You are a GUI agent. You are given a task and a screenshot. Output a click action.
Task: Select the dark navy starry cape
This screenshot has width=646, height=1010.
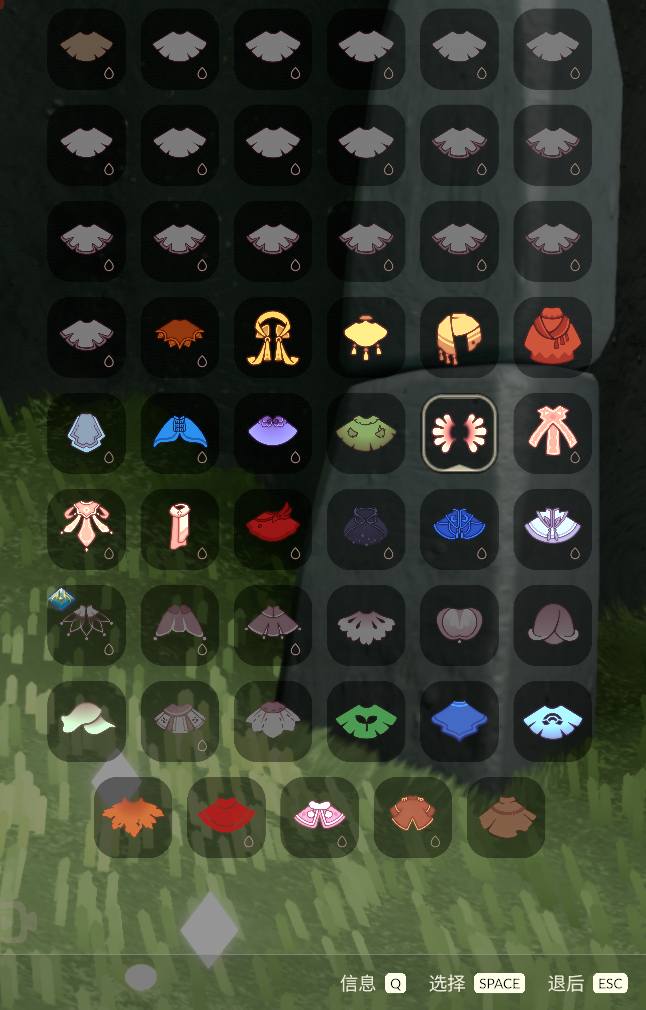click(x=366, y=528)
